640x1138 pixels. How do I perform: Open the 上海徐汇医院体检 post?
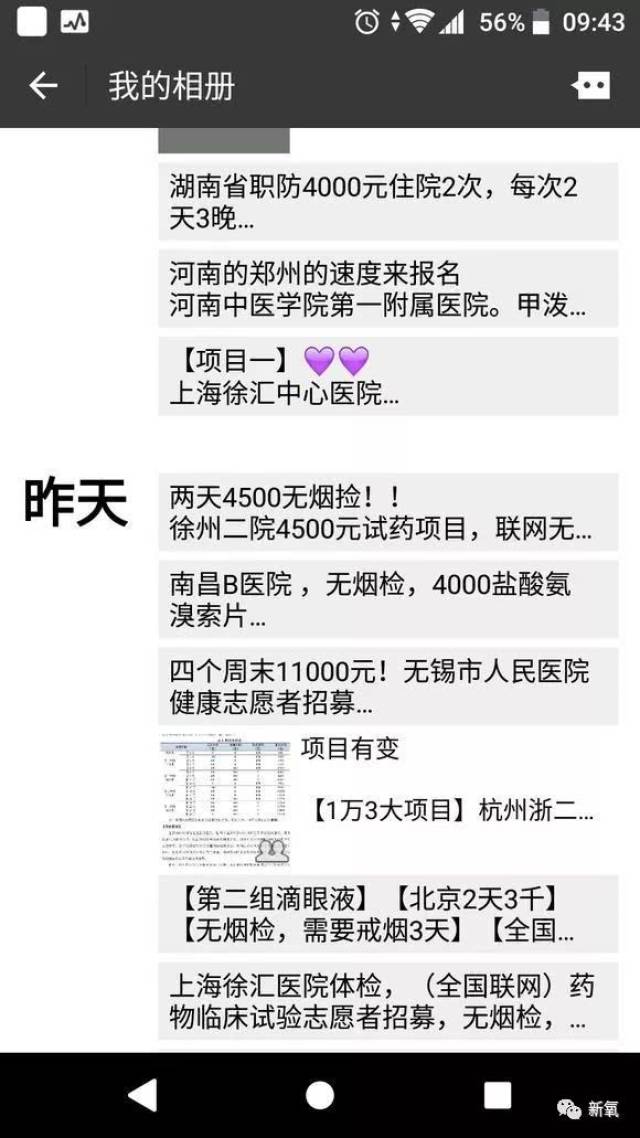pyautogui.click(x=388, y=1001)
